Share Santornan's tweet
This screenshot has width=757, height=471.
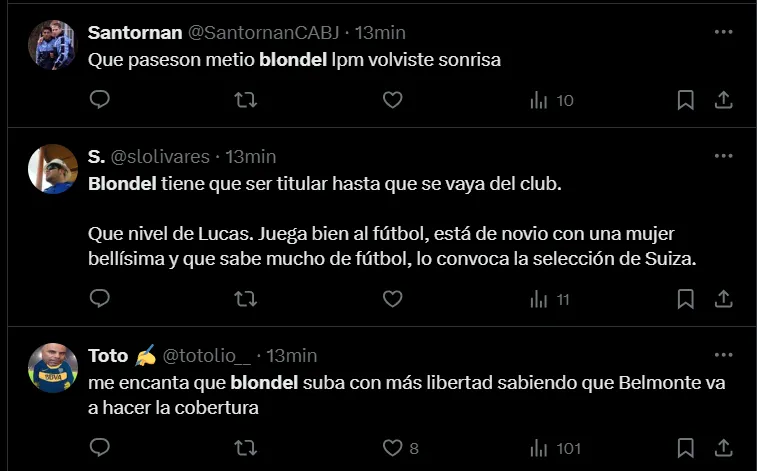pos(722,99)
